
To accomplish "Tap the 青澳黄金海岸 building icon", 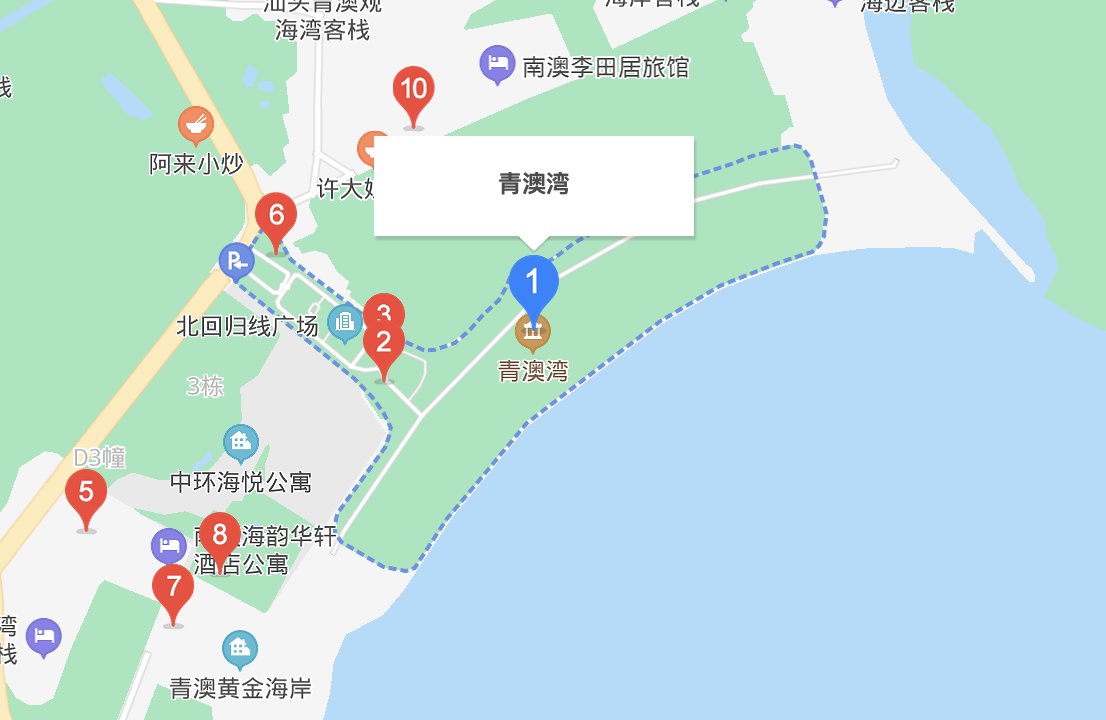I will click(x=240, y=649).
